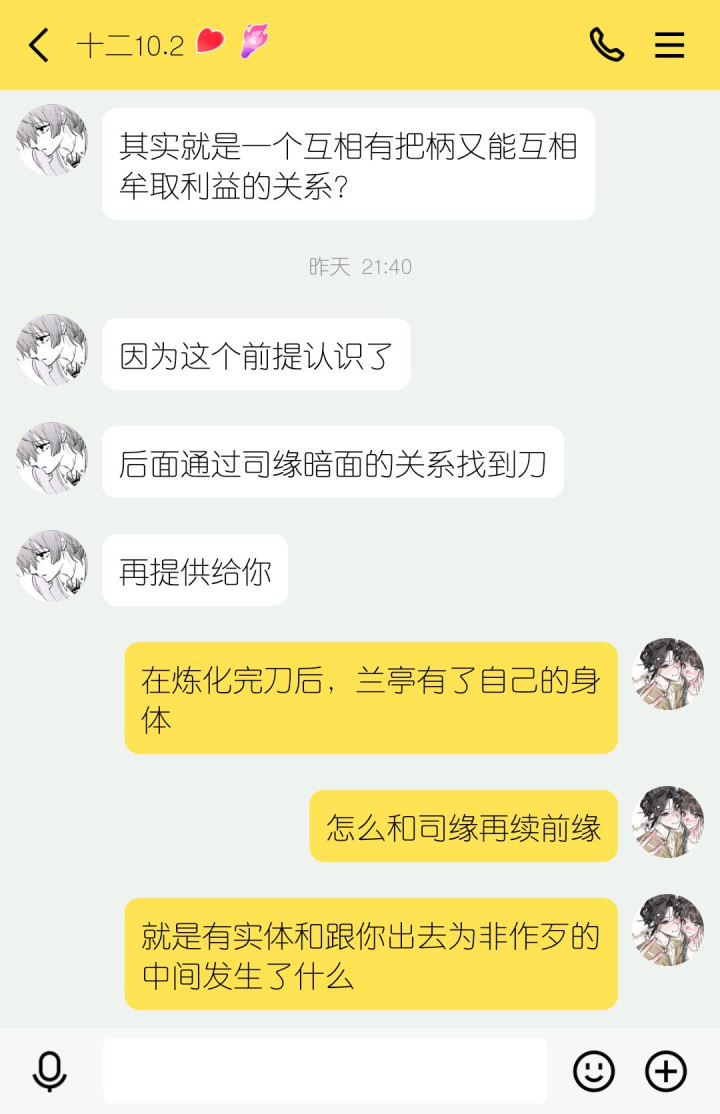Start a voice call with 十二10.2
This screenshot has height=1114, width=720.
click(606, 45)
